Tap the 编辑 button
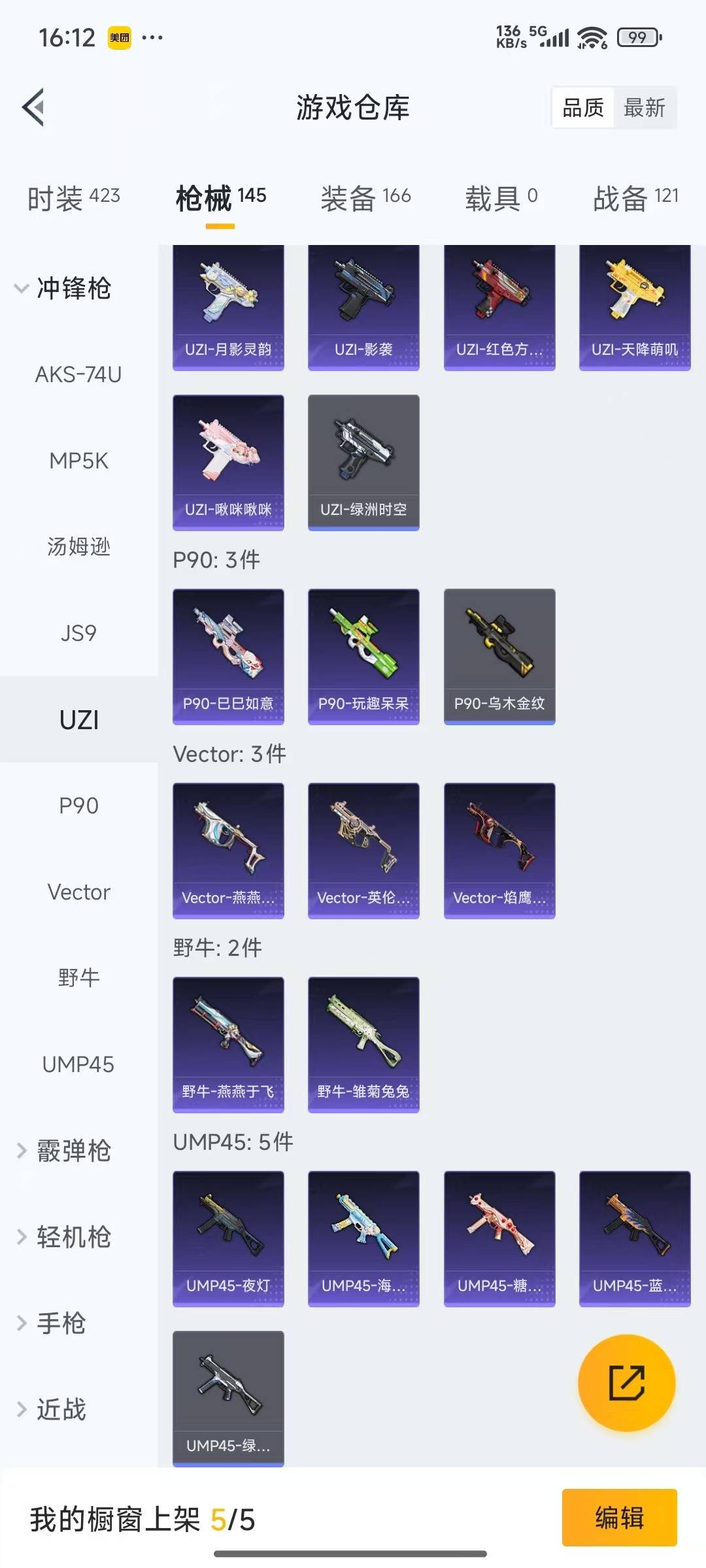The height and width of the screenshot is (1568, 706). [x=619, y=1517]
